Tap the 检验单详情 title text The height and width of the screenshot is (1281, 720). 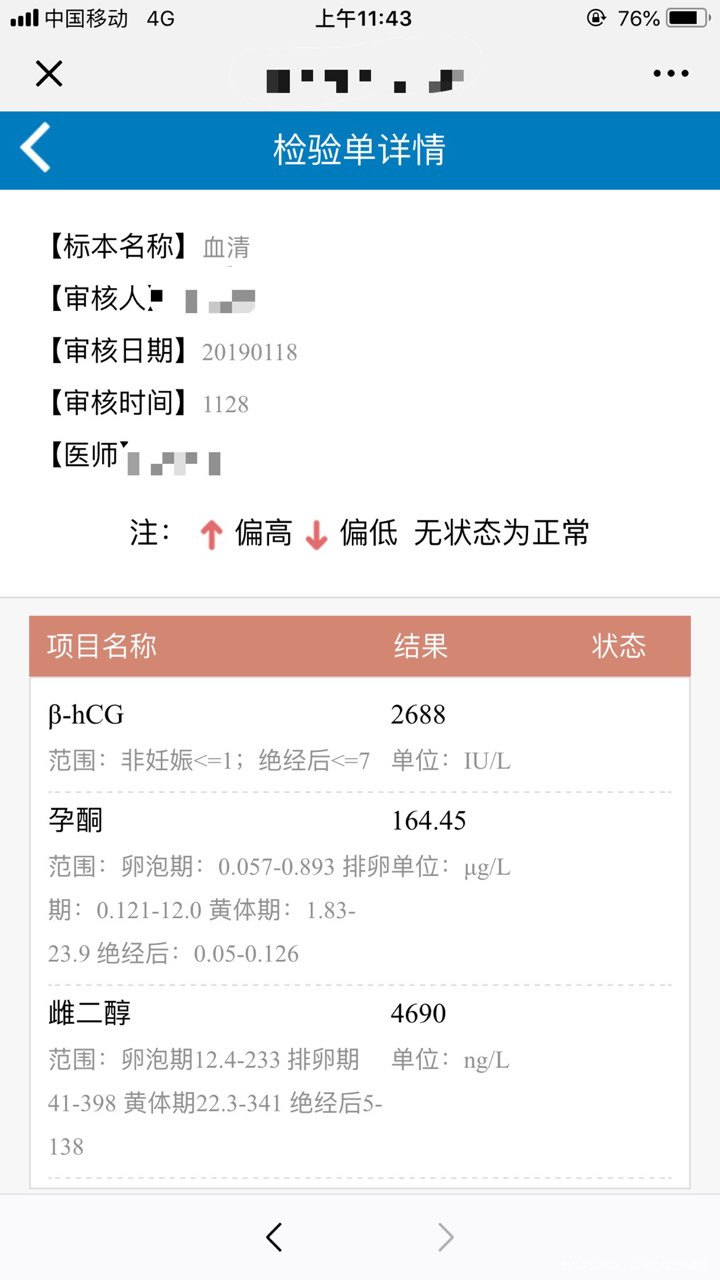(x=360, y=148)
